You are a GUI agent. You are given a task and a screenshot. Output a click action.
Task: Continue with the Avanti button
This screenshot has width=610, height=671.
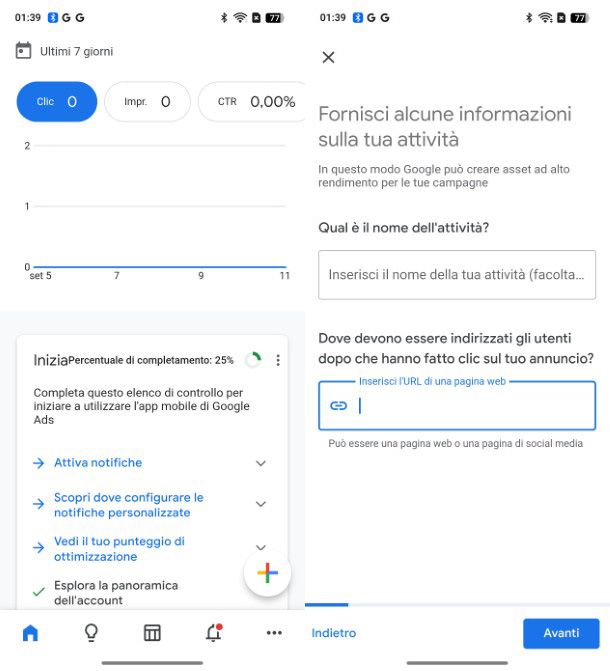(x=561, y=633)
